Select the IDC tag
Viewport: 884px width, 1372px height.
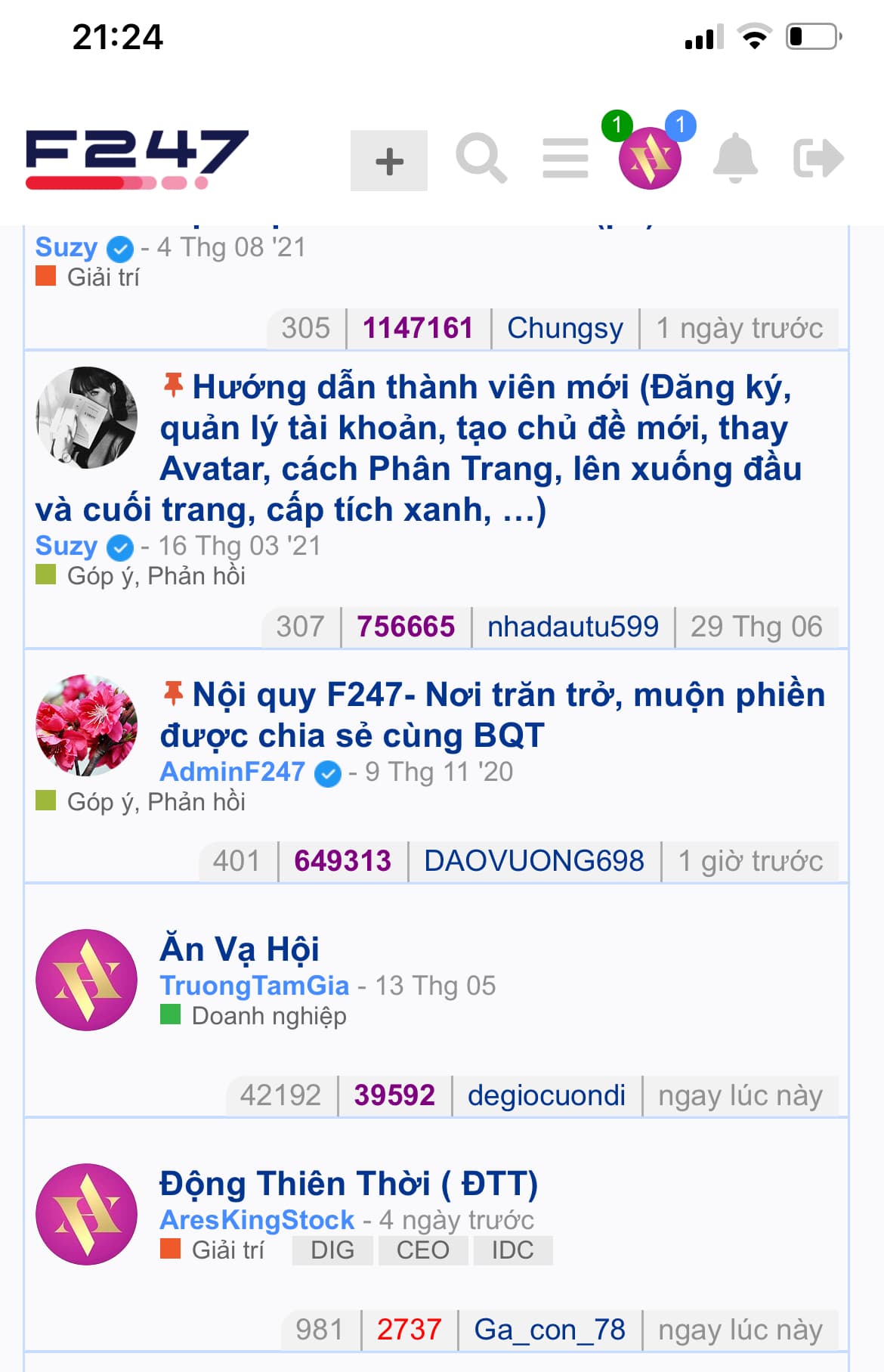click(x=512, y=1250)
